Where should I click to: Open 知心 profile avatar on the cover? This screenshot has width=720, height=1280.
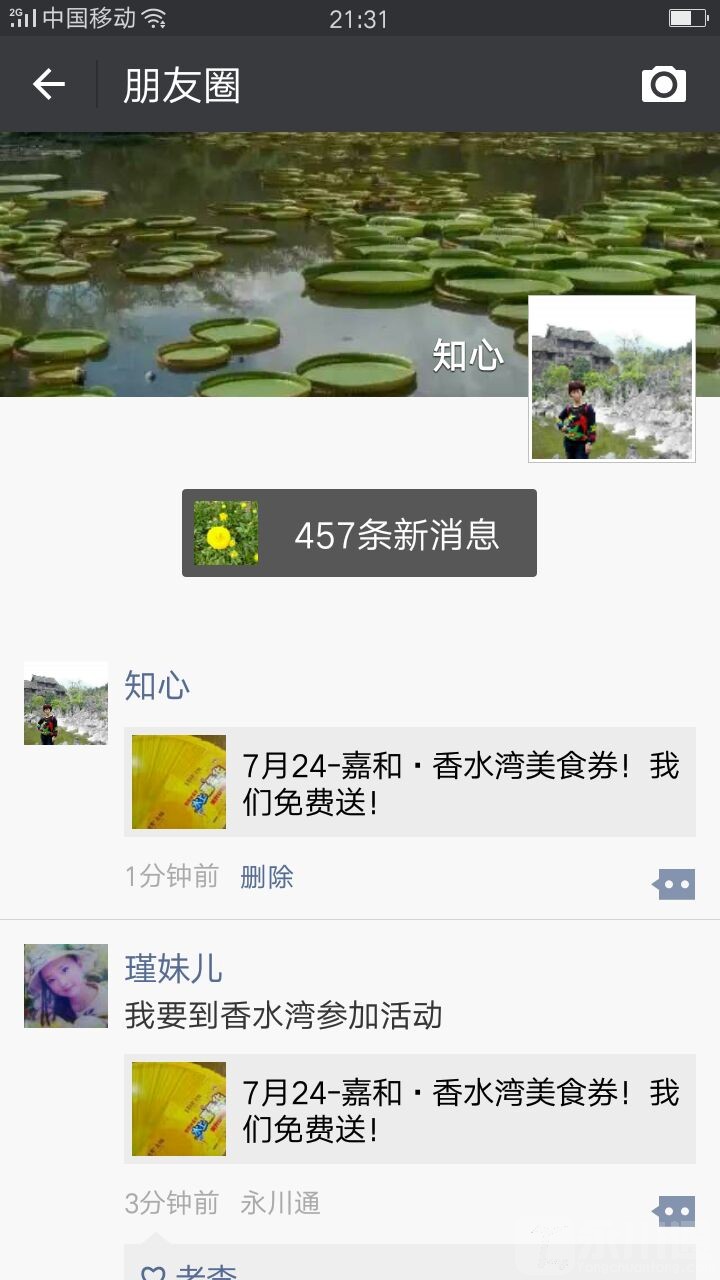coord(611,379)
